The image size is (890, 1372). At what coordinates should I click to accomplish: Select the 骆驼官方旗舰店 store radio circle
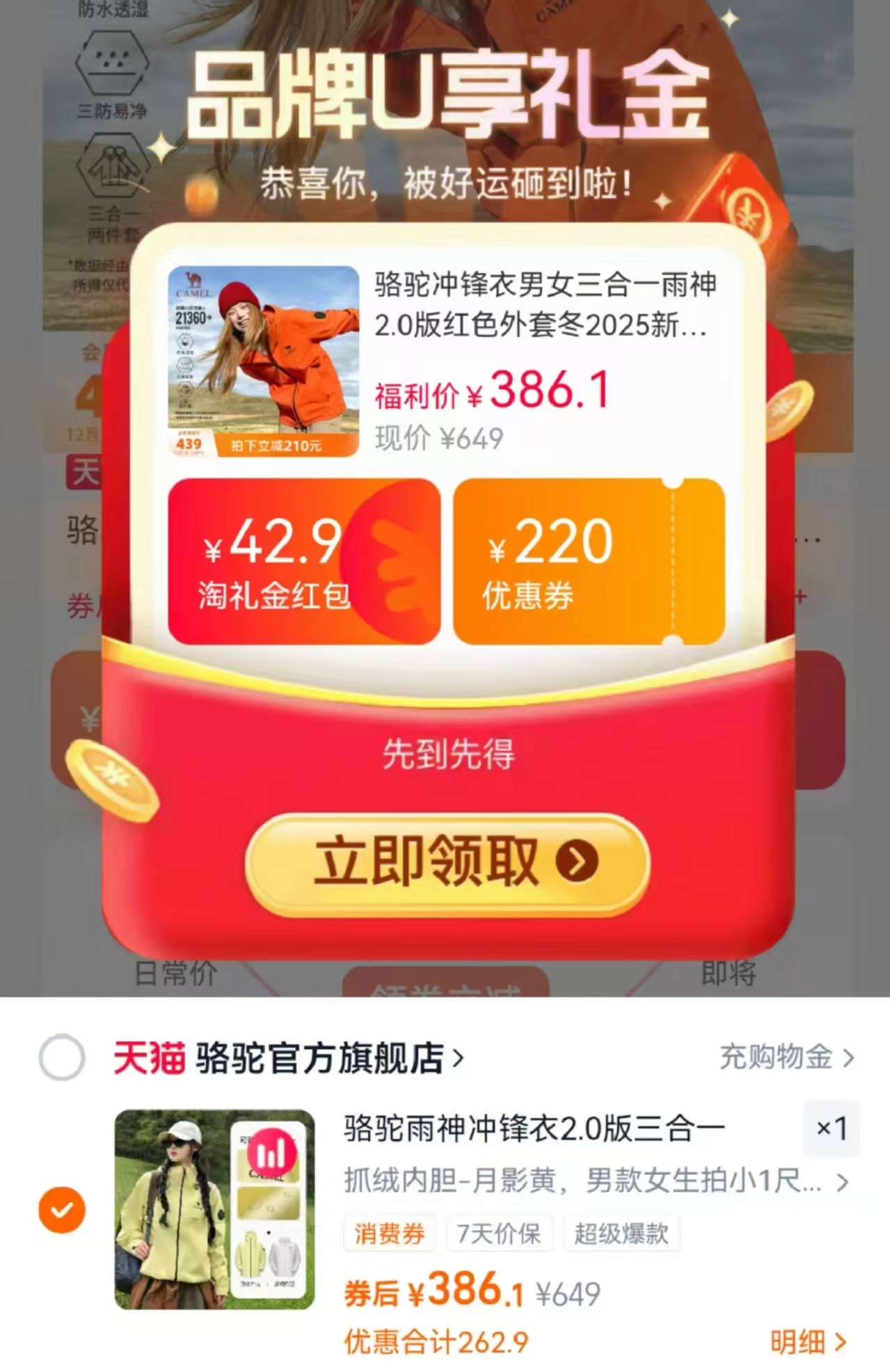coord(62,1055)
